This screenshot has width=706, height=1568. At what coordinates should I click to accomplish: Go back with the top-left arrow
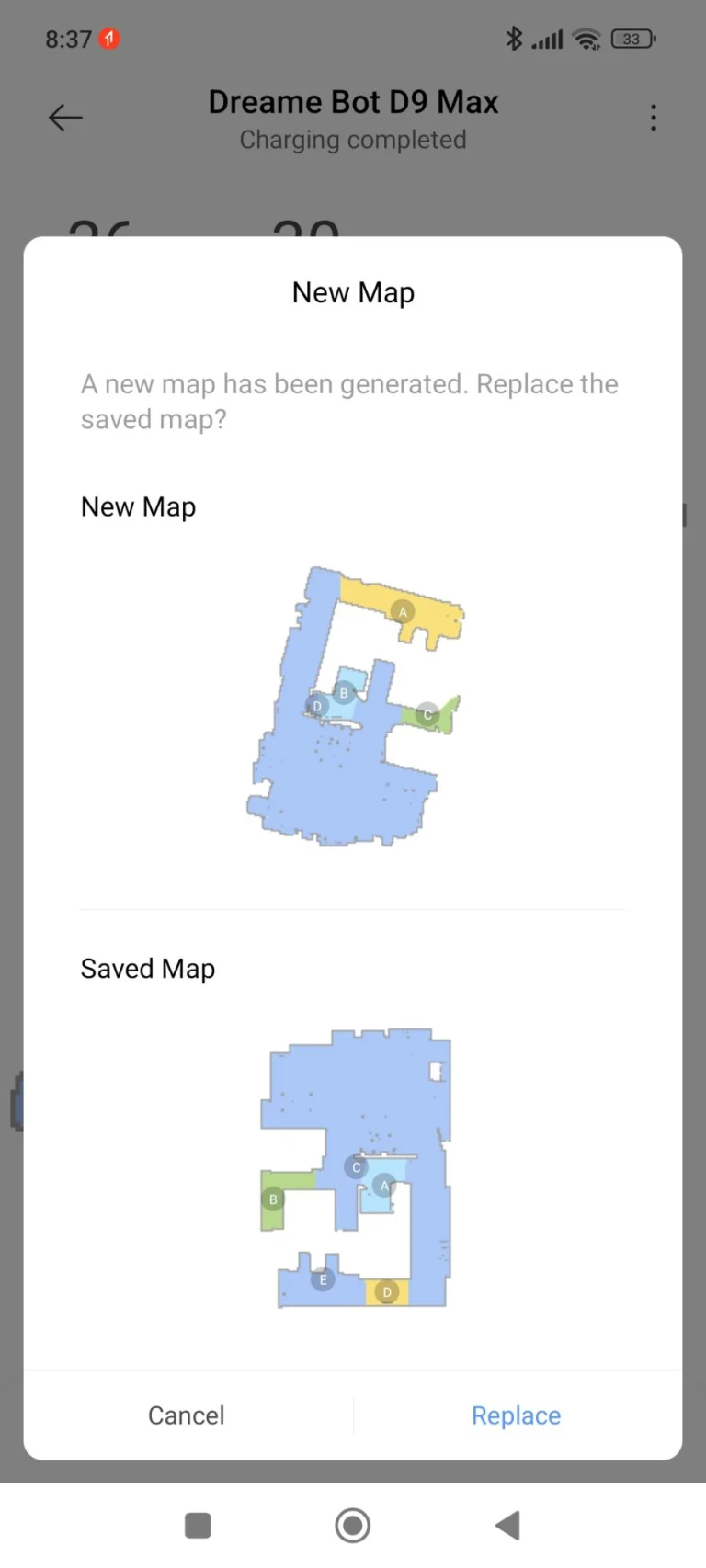pos(65,118)
